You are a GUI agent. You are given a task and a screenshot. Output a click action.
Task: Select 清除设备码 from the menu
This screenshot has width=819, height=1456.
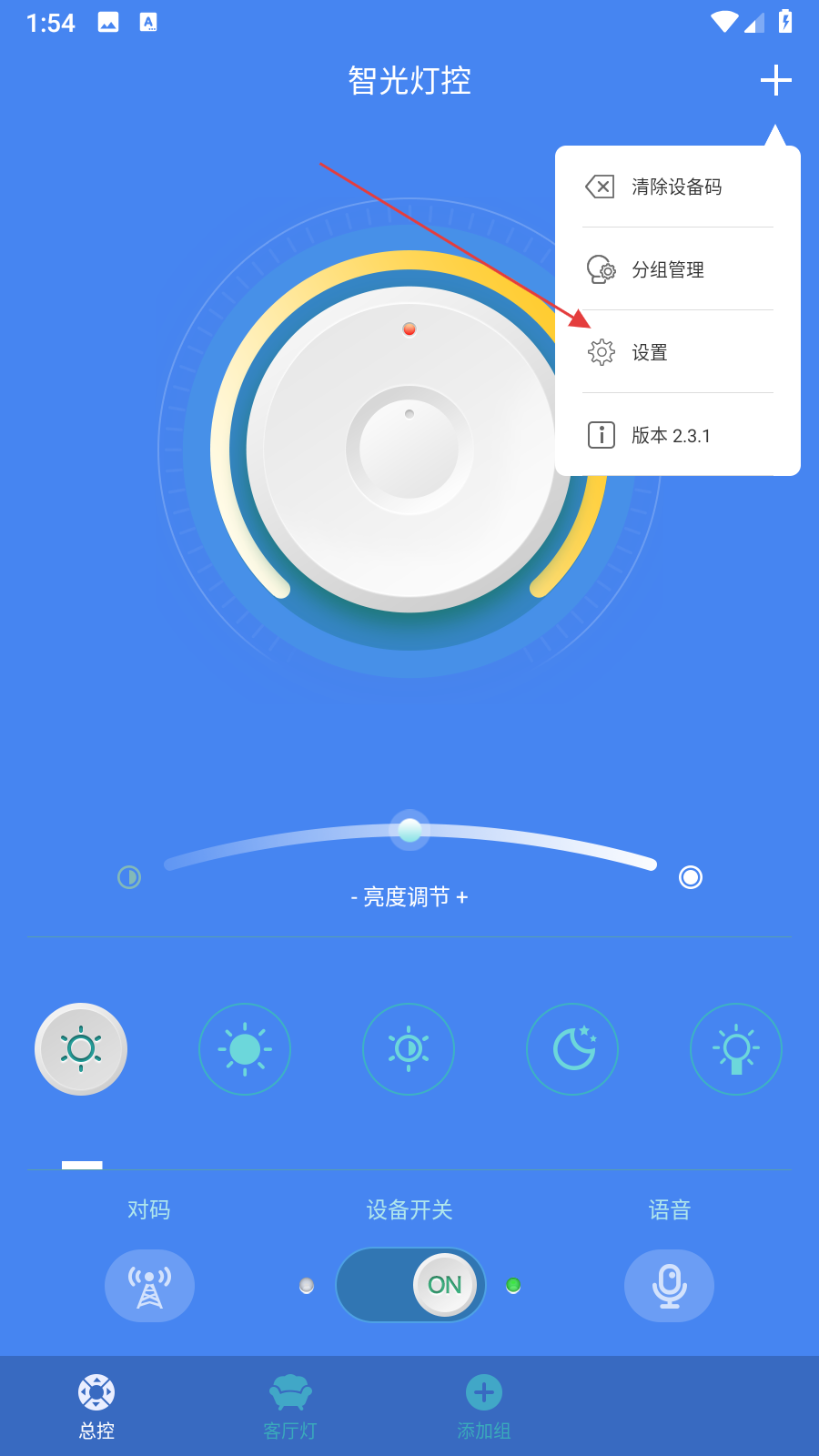click(677, 187)
